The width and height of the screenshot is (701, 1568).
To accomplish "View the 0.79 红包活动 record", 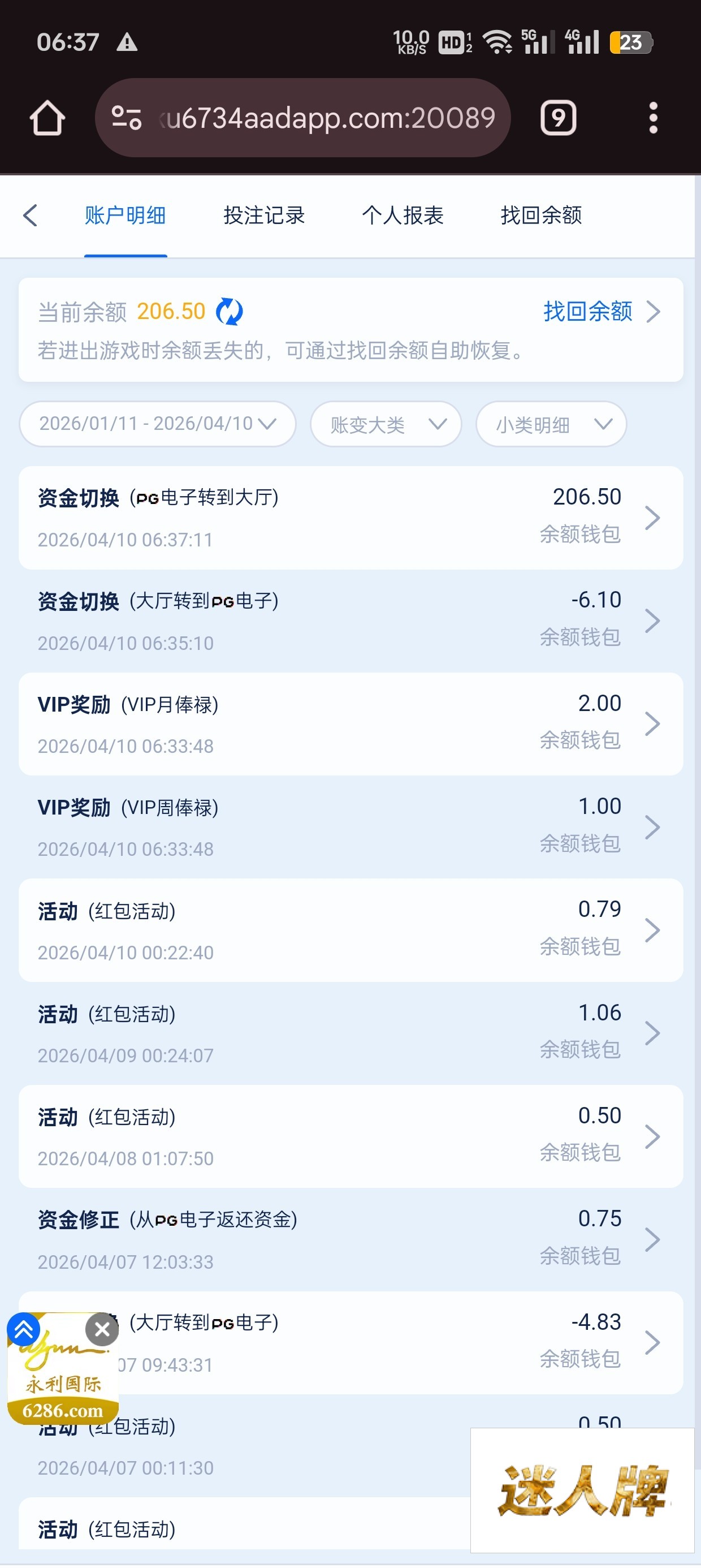I will tap(350, 930).
